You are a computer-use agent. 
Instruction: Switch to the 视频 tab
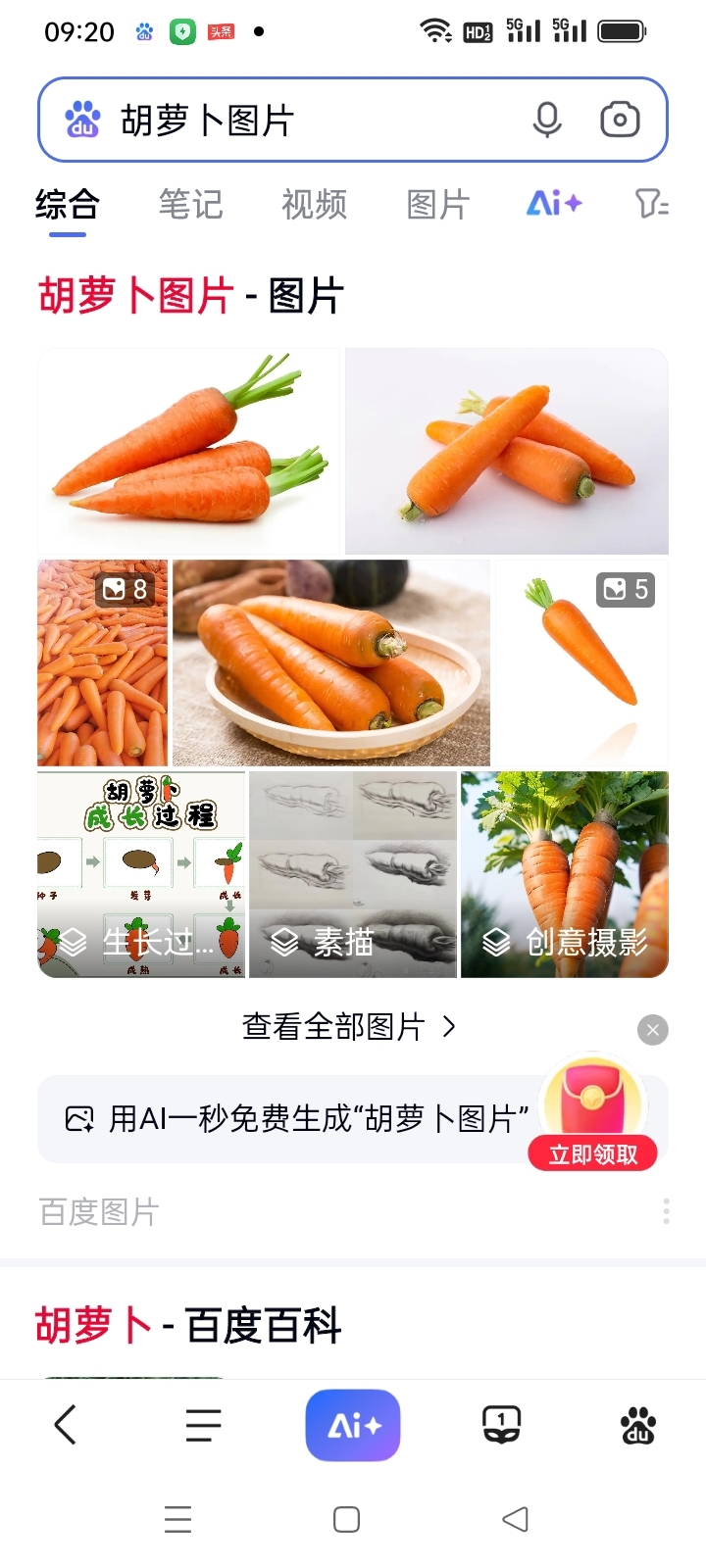[314, 205]
